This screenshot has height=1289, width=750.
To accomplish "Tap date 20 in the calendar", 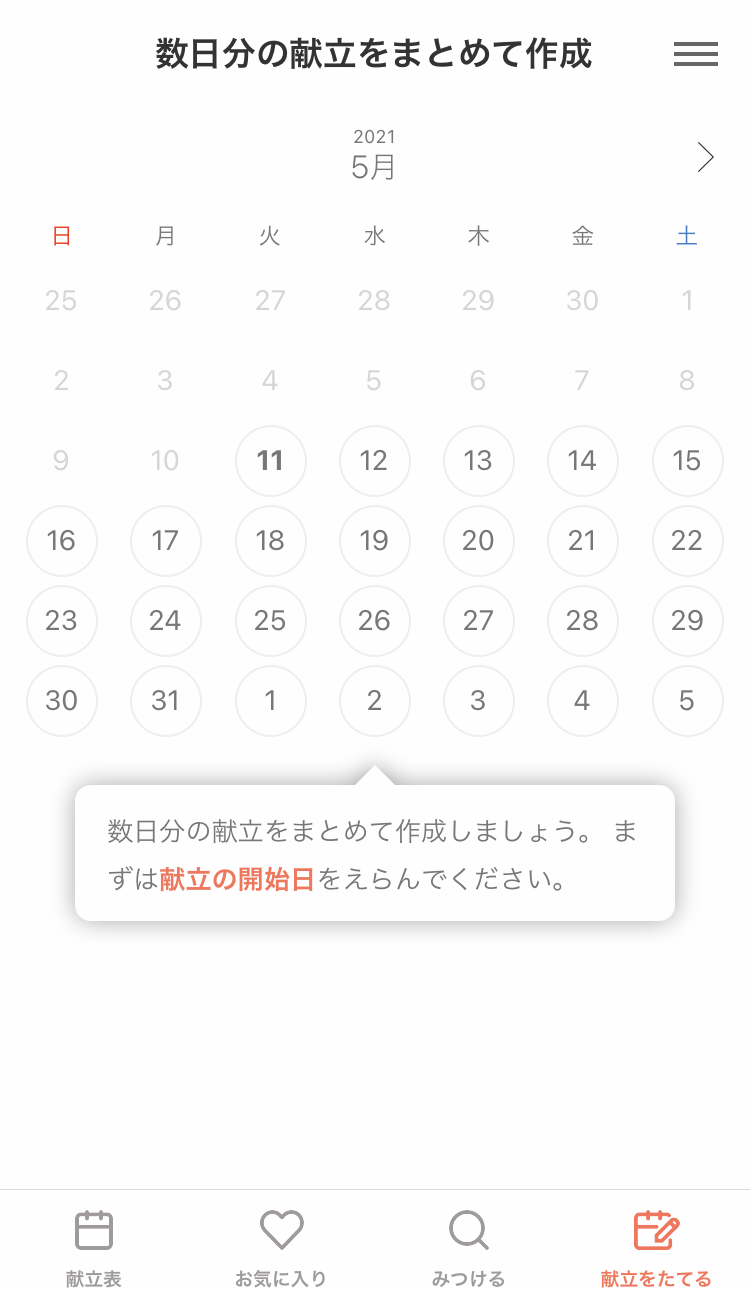I will (x=478, y=541).
